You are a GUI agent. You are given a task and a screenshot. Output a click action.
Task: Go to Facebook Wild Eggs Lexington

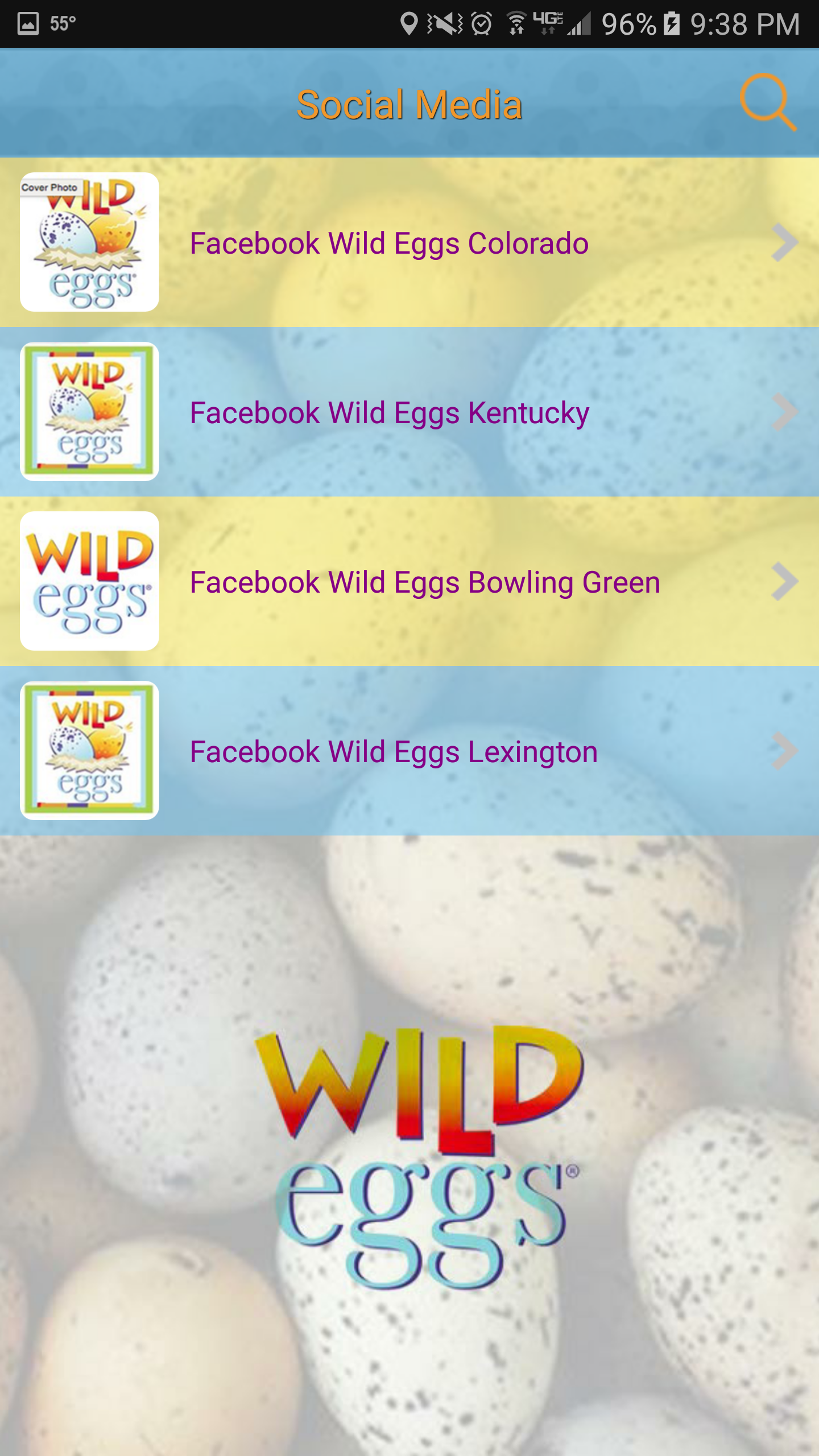(409, 751)
